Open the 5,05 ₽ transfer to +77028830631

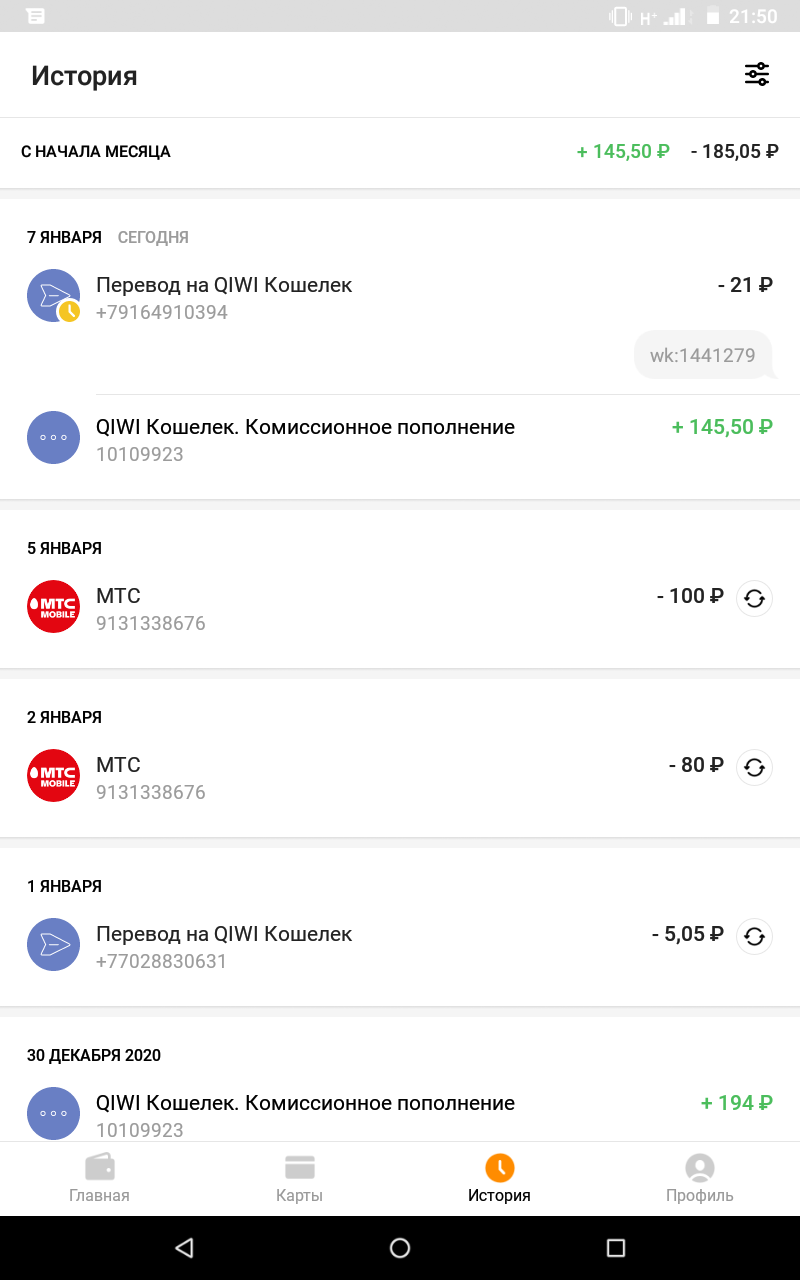pyautogui.click(x=380, y=947)
